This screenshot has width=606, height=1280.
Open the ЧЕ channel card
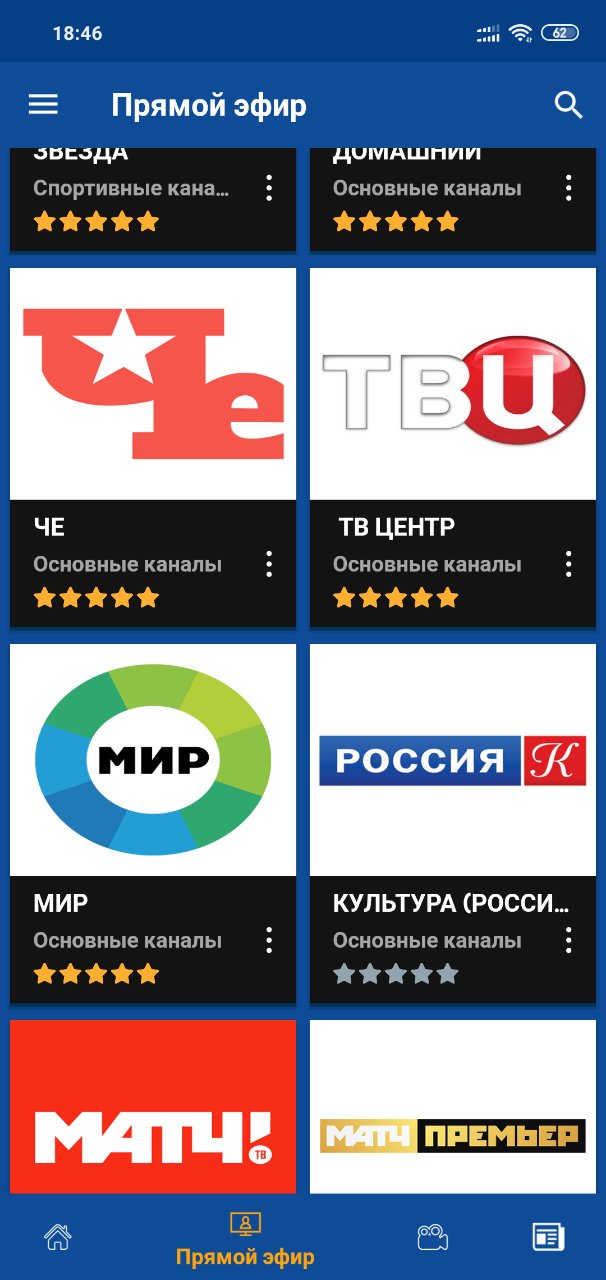(153, 447)
